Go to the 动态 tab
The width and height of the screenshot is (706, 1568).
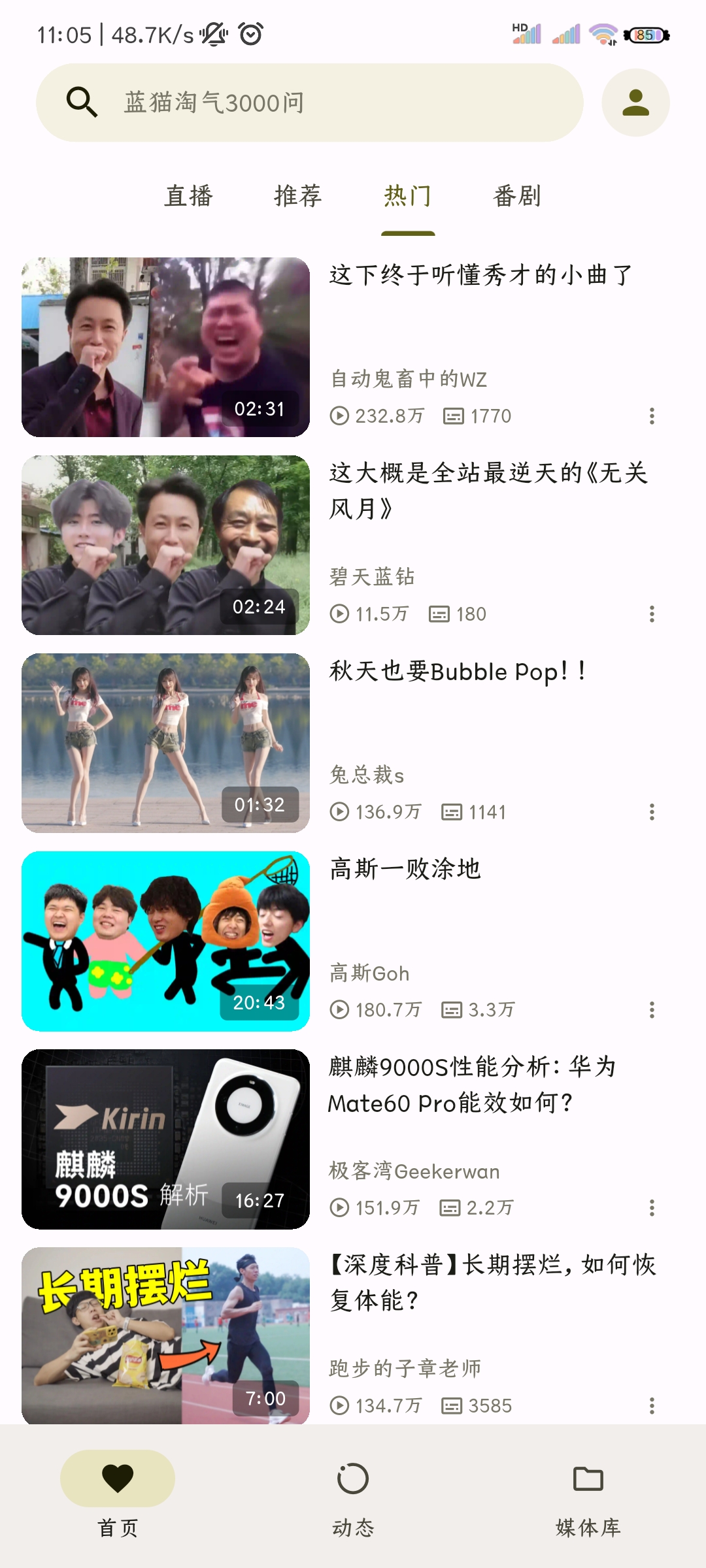[353, 1496]
